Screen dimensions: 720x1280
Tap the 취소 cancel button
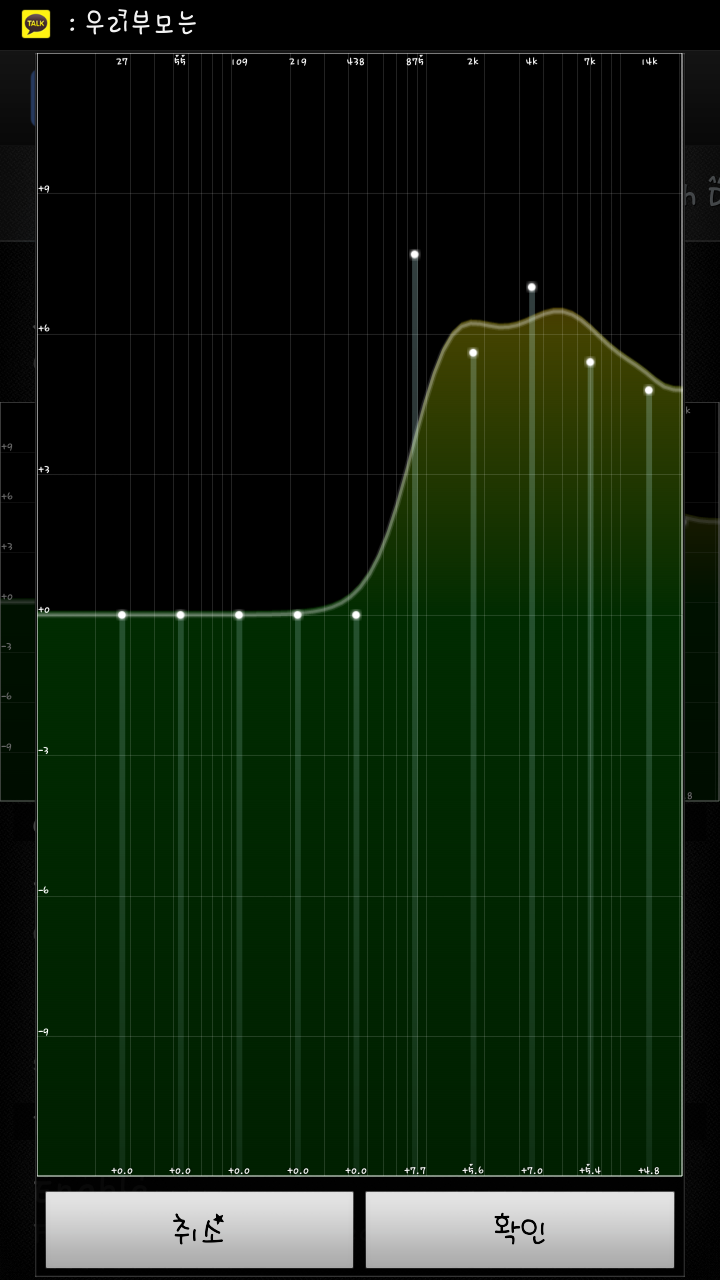coord(199,1229)
